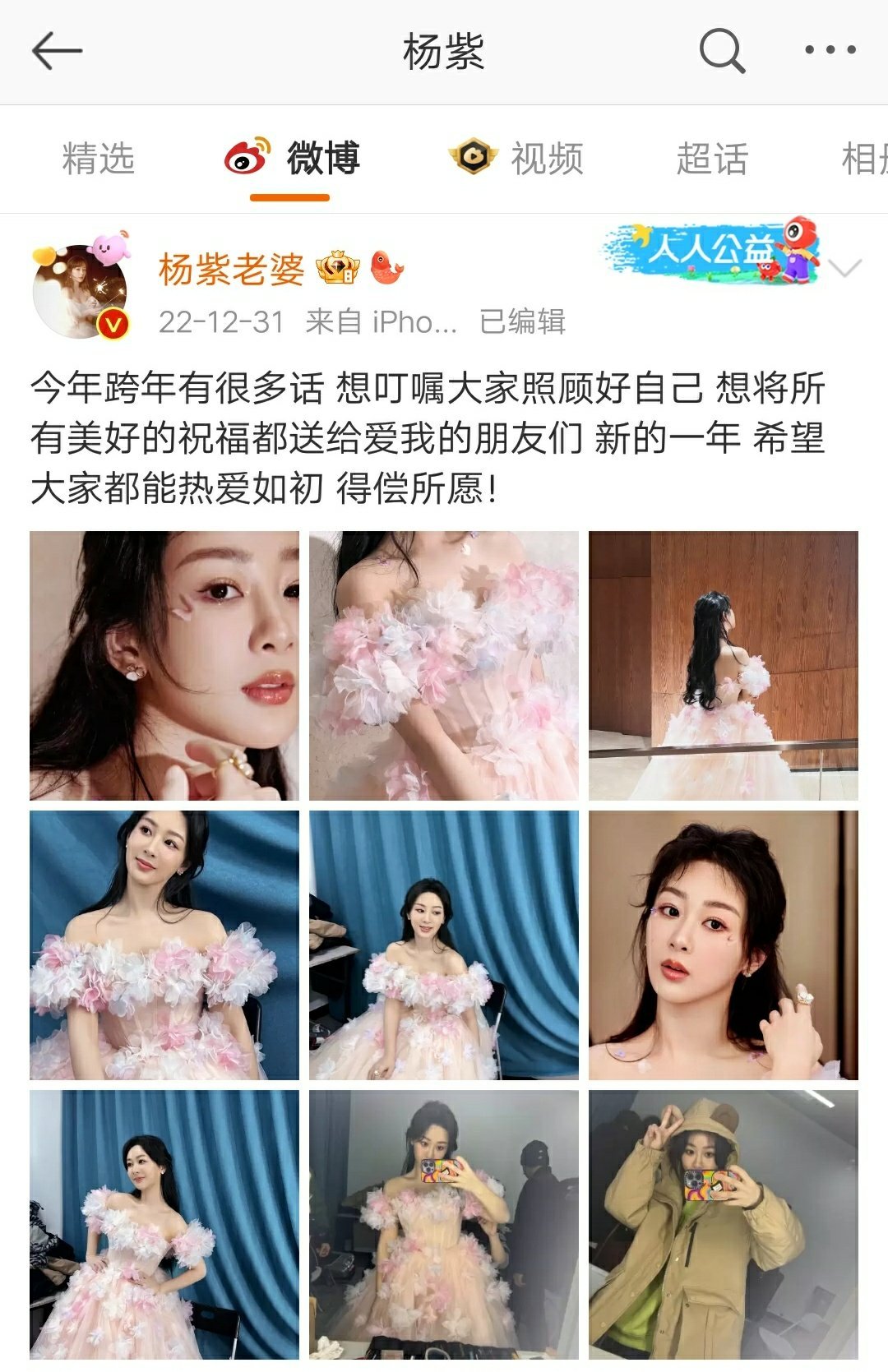Screen dimensions: 888x1372
Task: Open the username 杨紫老婆
Action: coord(231,270)
